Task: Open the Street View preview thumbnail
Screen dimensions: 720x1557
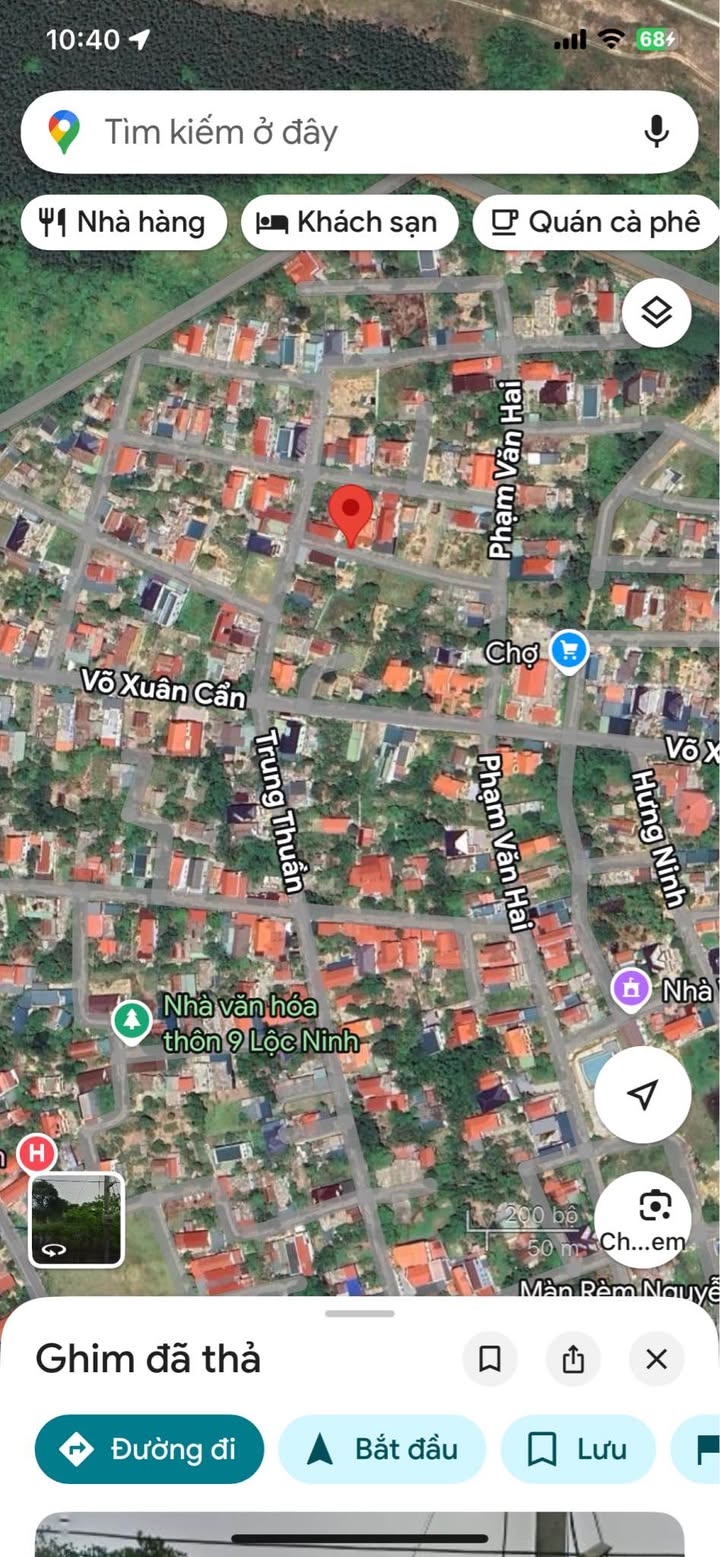Action: (x=76, y=1220)
